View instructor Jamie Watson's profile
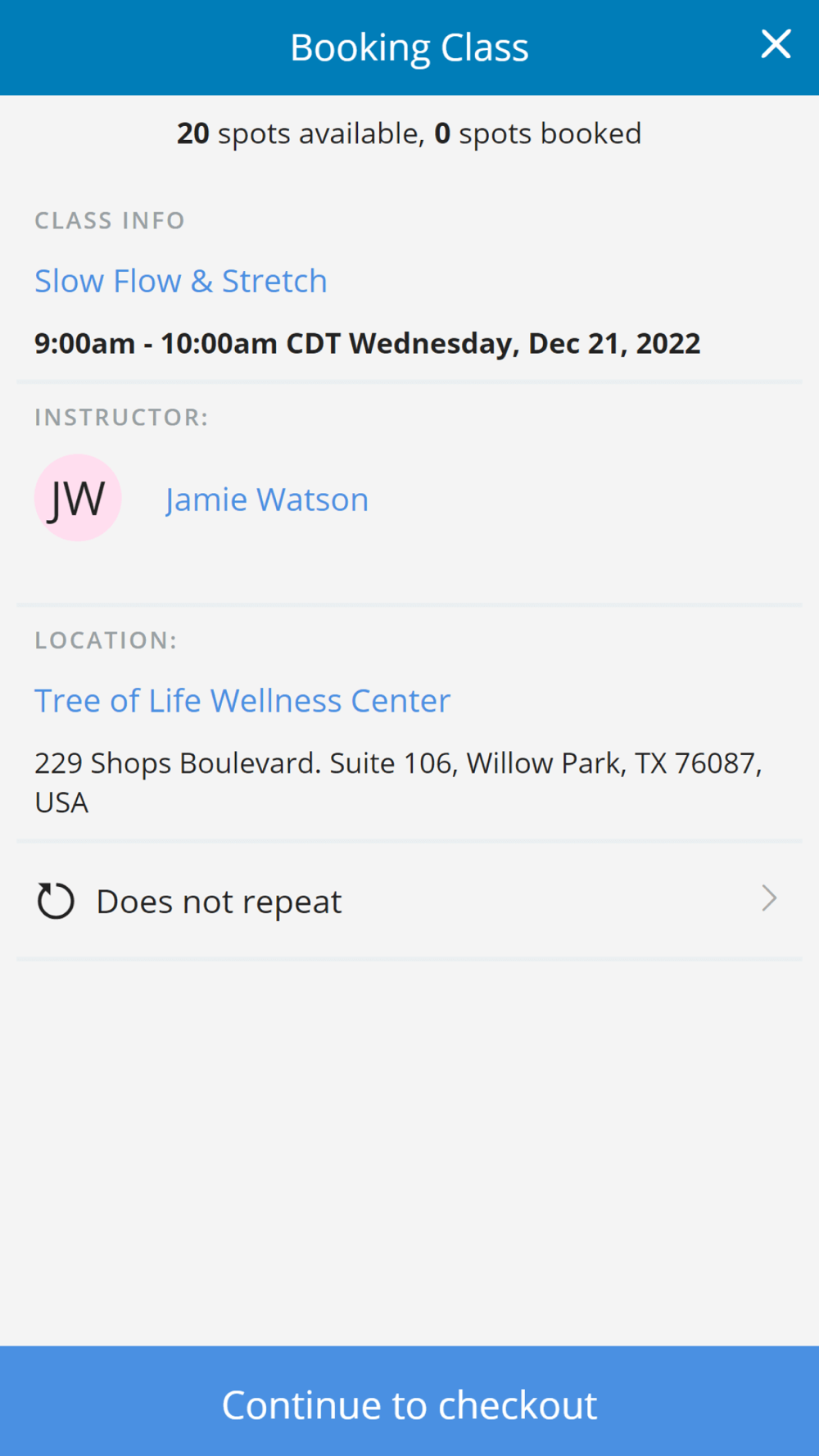Screen dimensions: 819x1456 (x=266, y=499)
